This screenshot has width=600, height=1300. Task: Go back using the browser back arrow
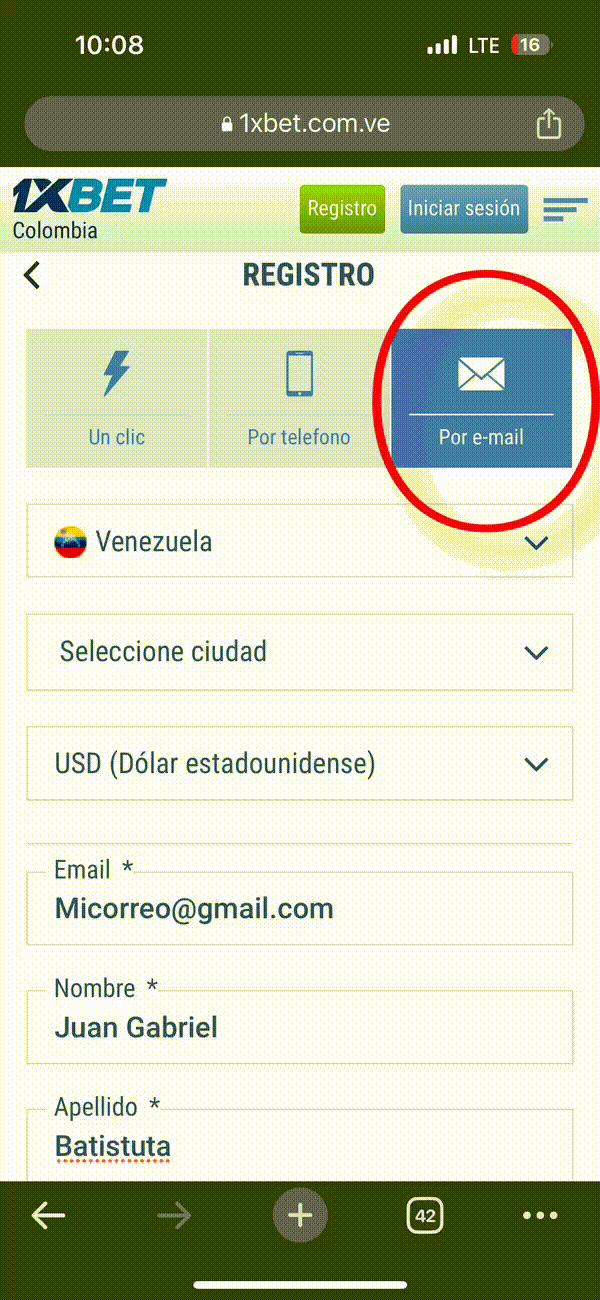click(48, 1215)
